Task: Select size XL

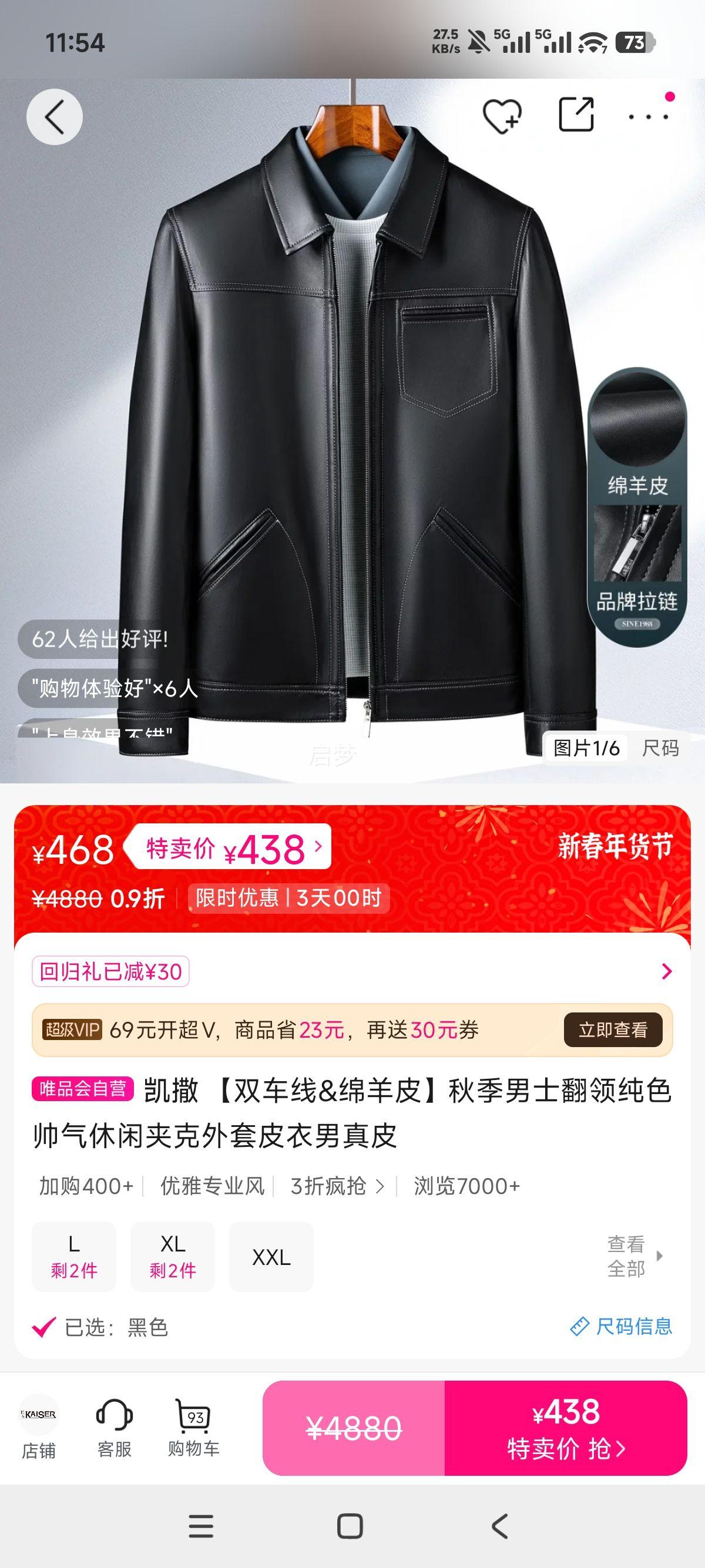Action: pyautogui.click(x=172, y=1255)
